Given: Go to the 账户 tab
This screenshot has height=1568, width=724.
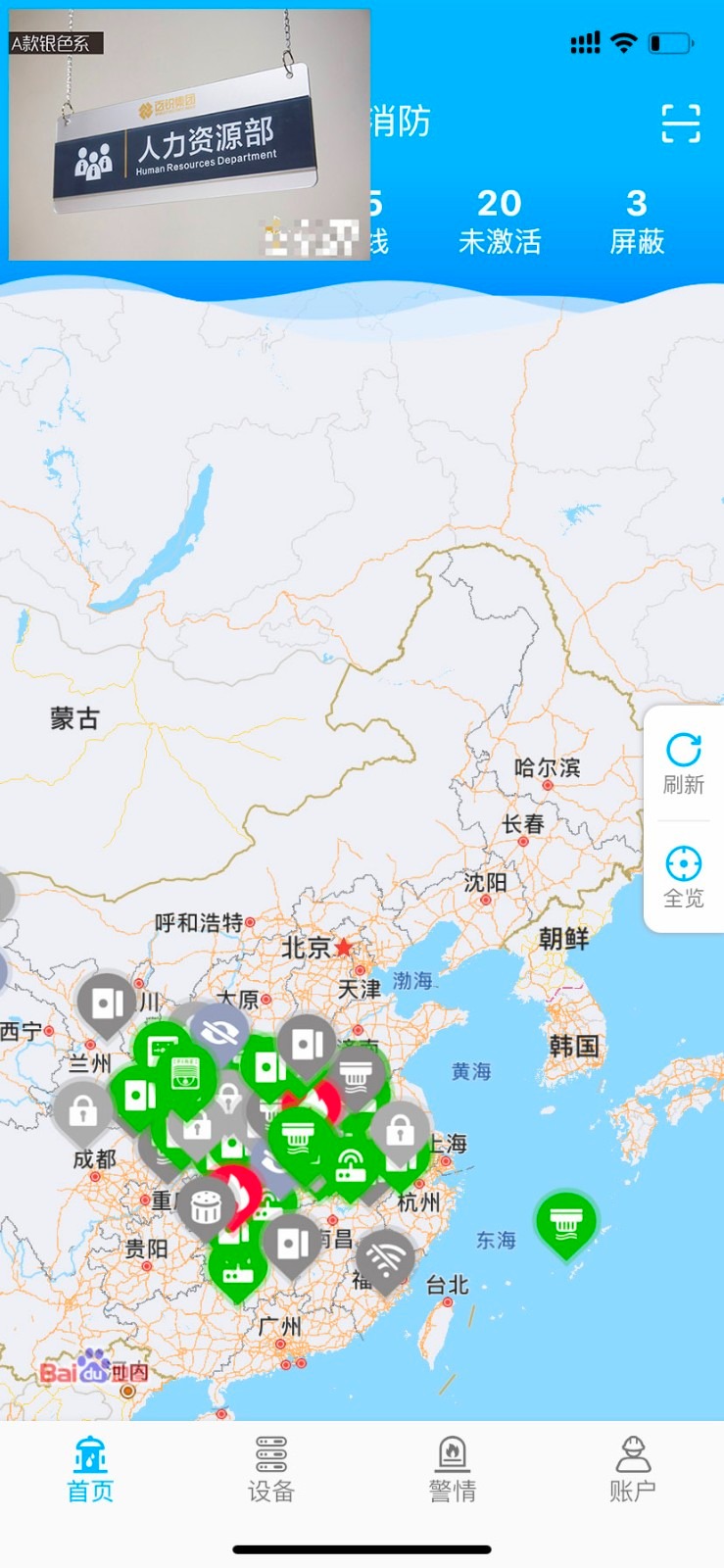Looking at the screenshot, I should tap(632, 1469).
